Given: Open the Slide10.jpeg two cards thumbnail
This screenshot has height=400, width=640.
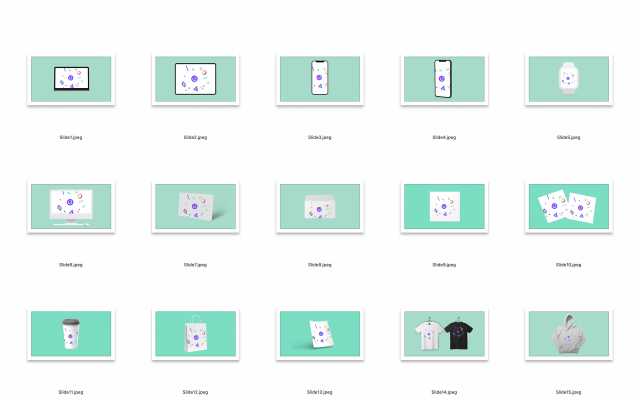Looking at the screenshot, I should pyautogui.click(x=568, y=206).
